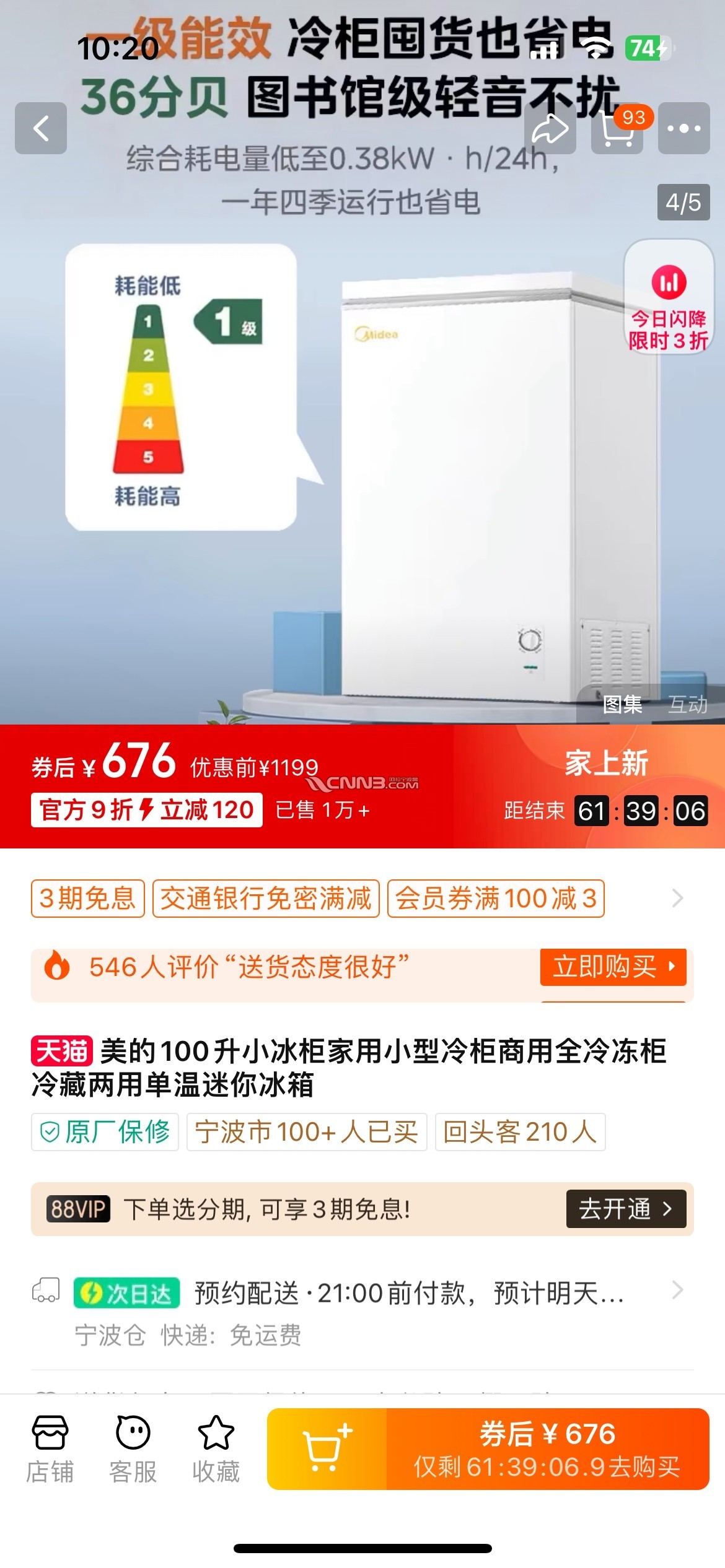Open the shopping cart
Image resolution: width=725 pixels, height=1568 pixels.
tap(617, 128)
